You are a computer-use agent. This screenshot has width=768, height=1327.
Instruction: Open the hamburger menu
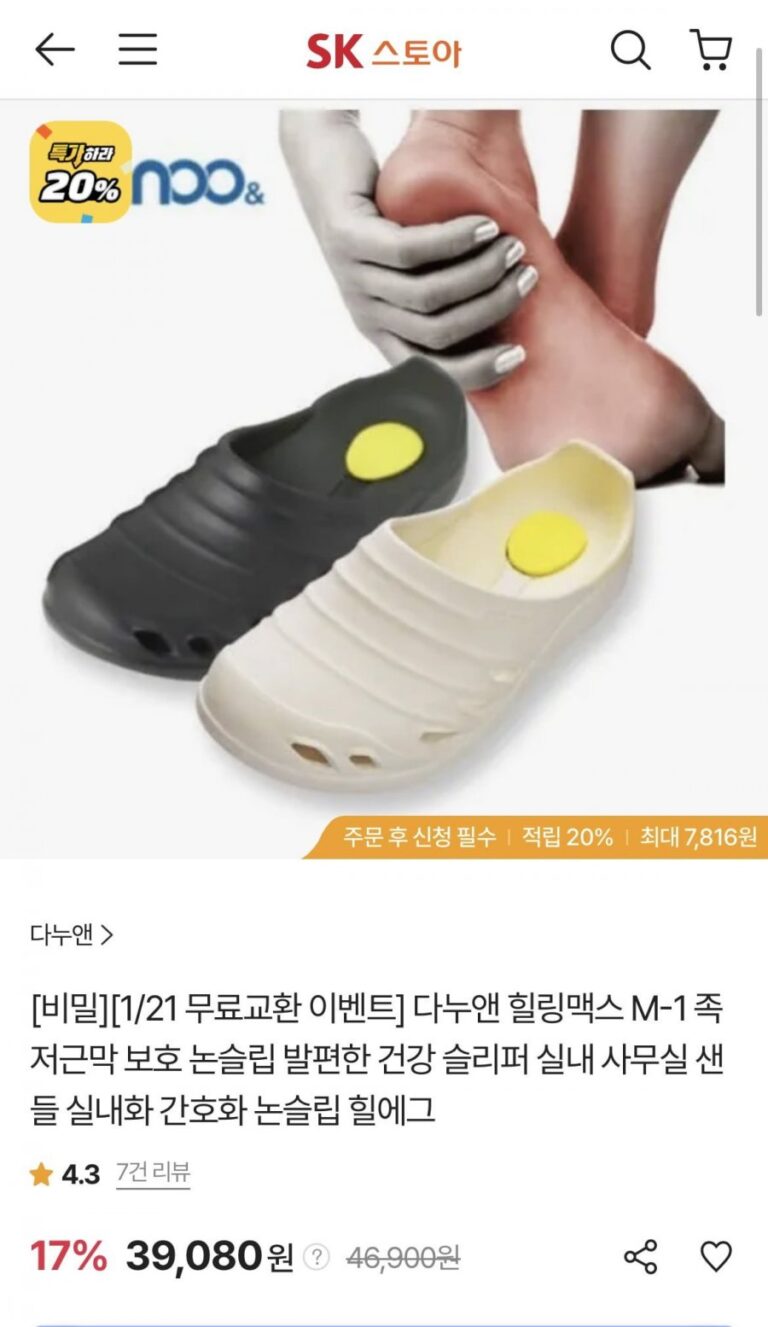(138, 50)
